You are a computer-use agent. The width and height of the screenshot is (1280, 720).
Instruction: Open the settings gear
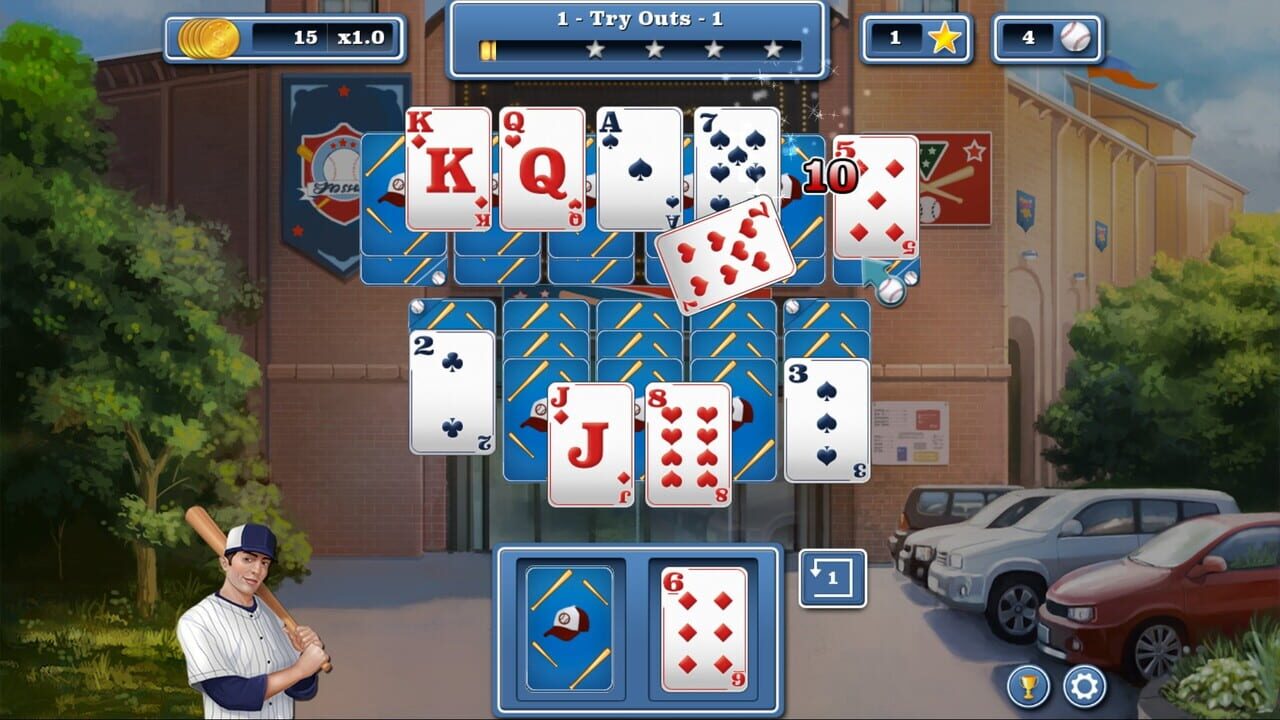point(1085,687)
